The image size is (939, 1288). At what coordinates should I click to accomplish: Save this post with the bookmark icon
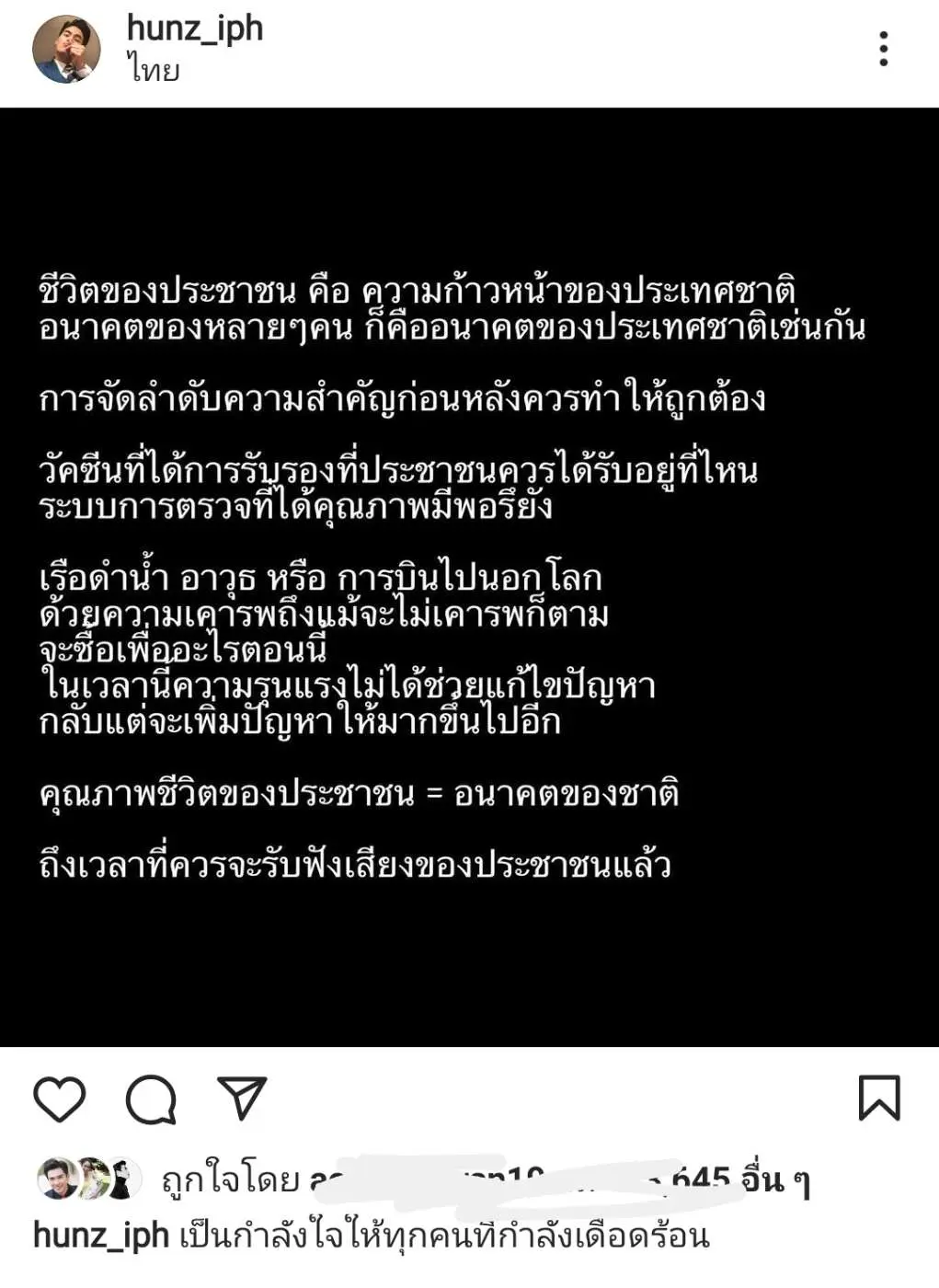878,1098
